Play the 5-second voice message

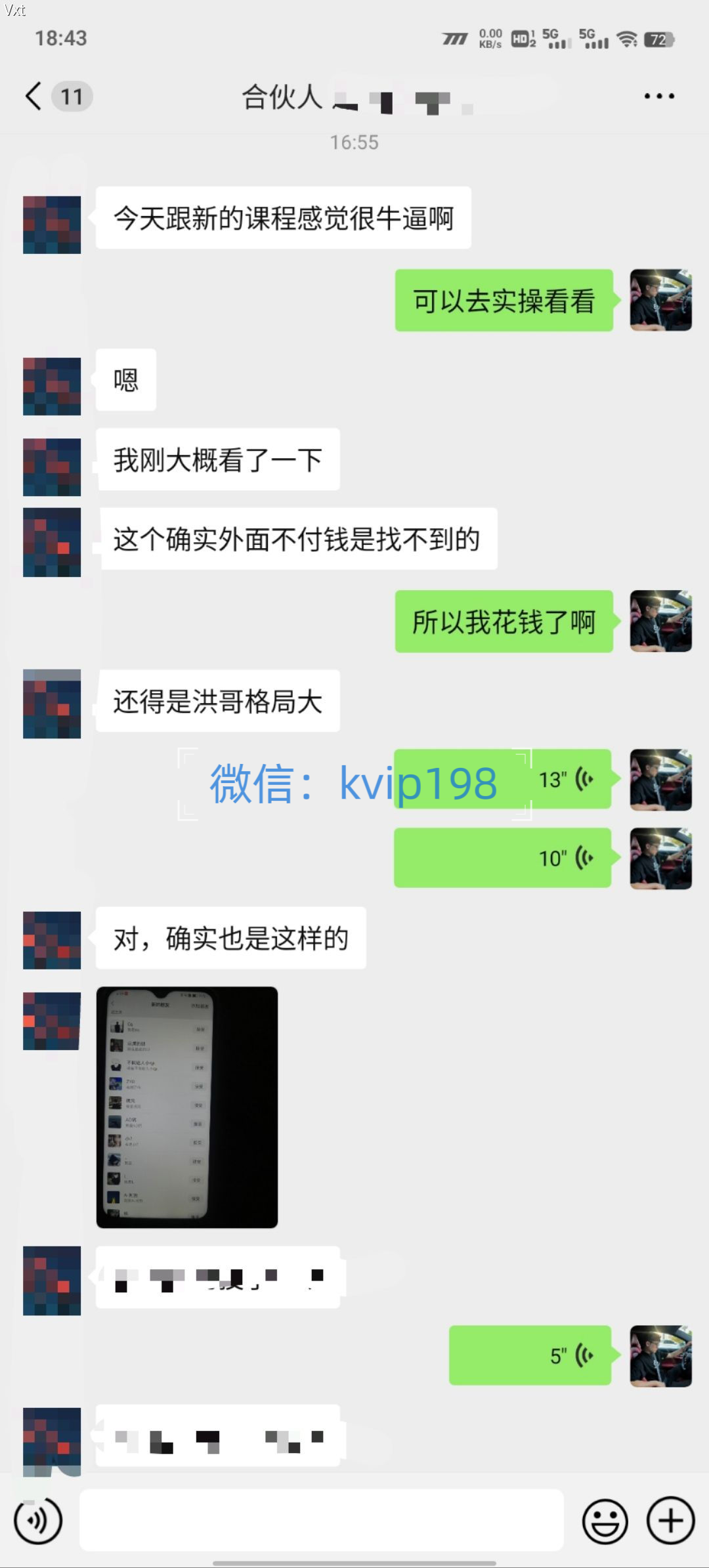(530, 1355)
